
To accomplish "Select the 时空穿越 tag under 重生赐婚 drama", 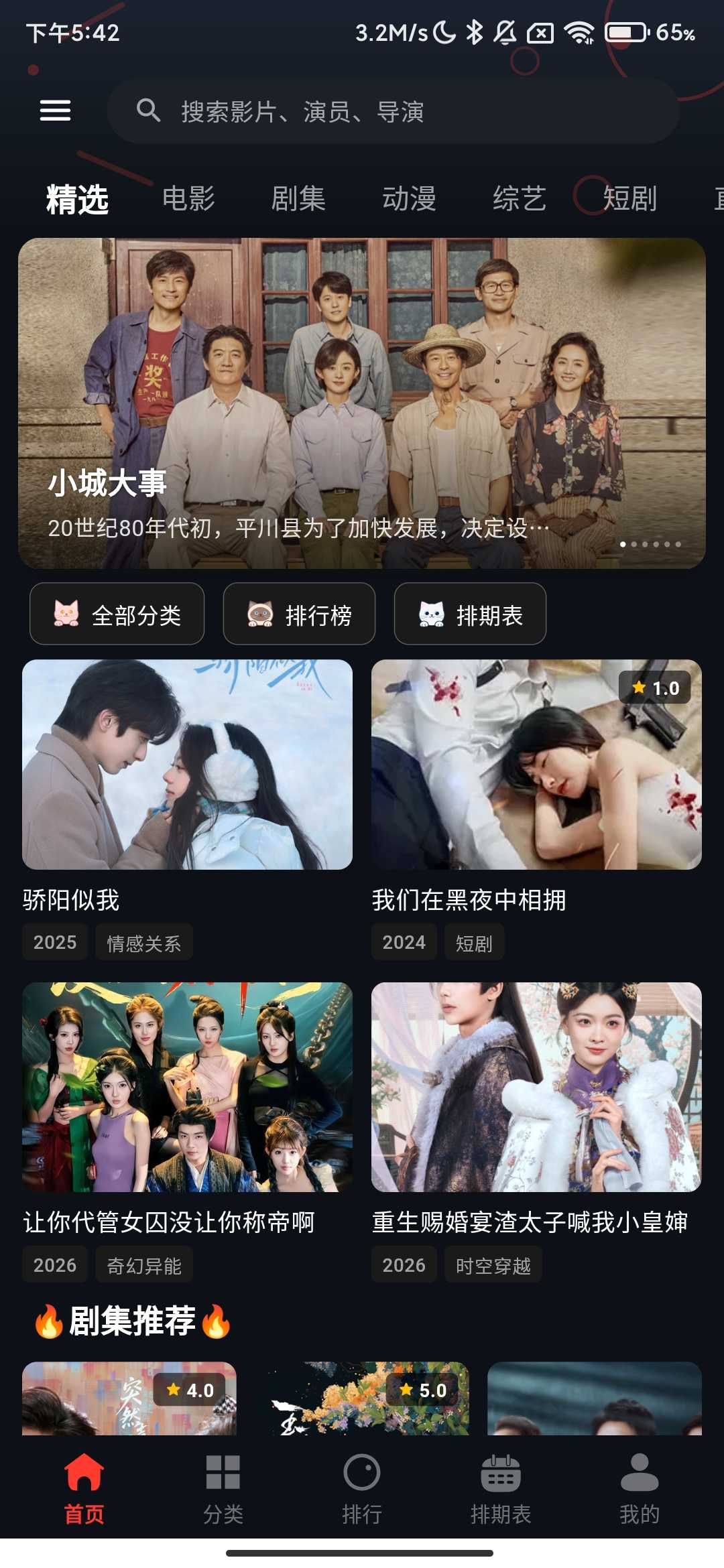I will (494, 1264).
